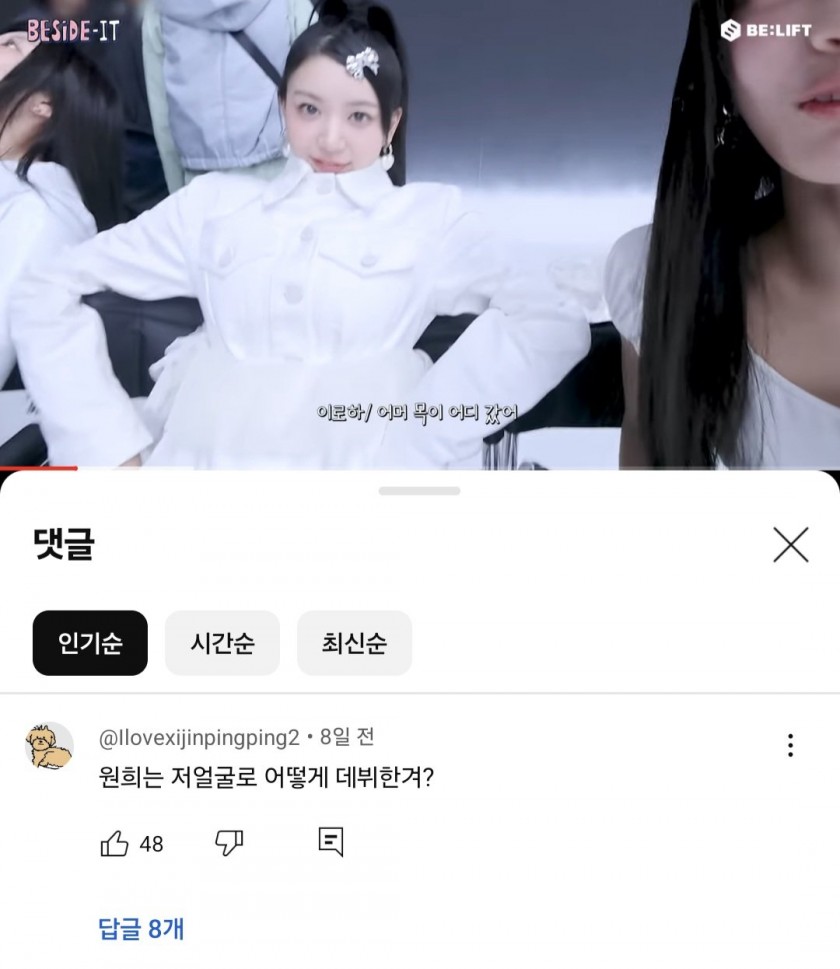Select the 인기순 sort chip

(x=90, y=643)
